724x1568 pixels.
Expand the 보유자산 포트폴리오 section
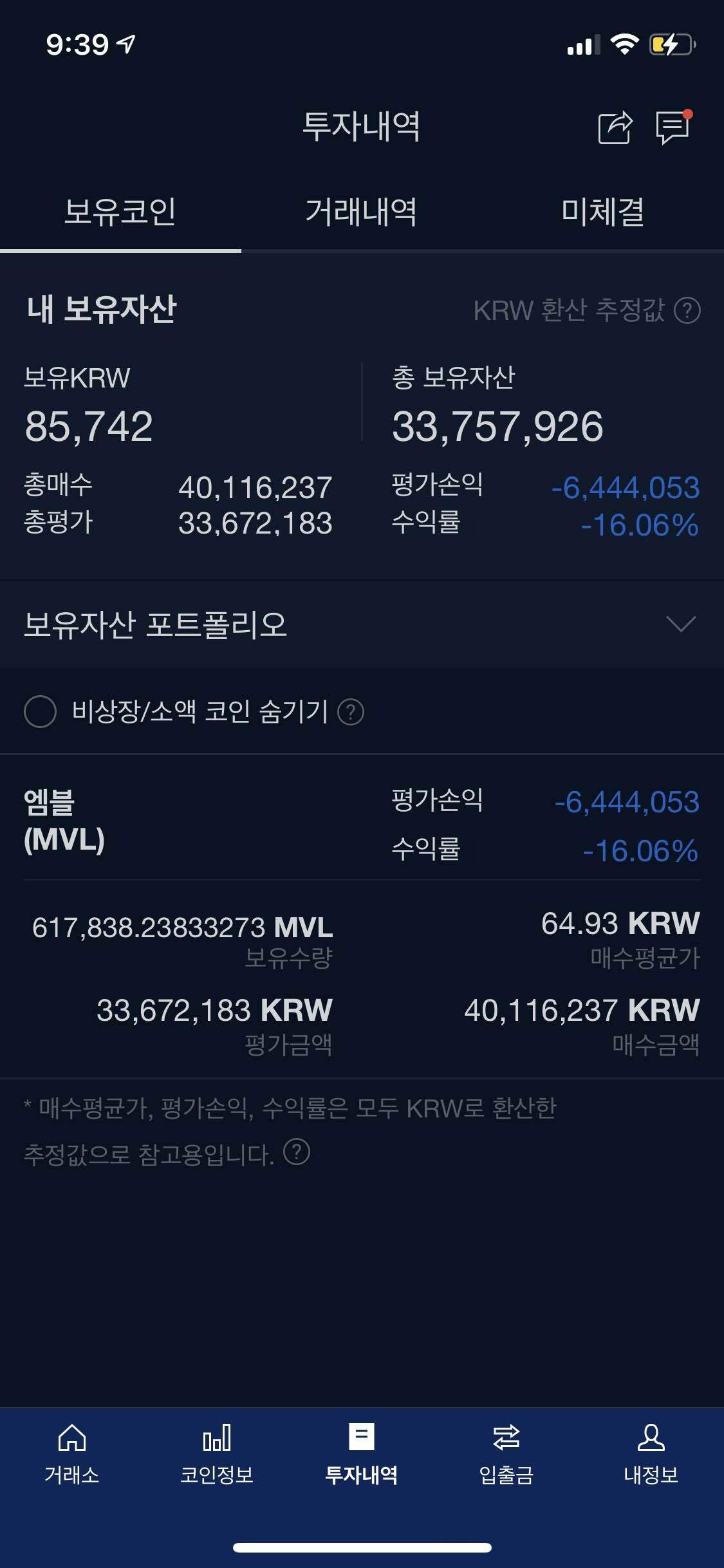(x=681, y=624)
